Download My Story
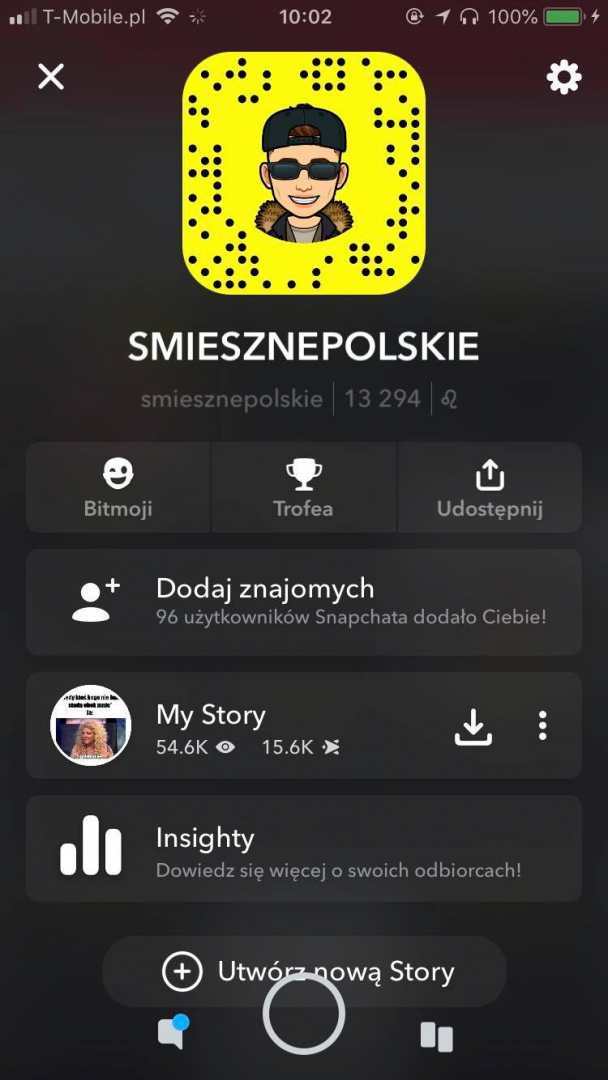Screen dimensions: 608x1080 (473, 727)
